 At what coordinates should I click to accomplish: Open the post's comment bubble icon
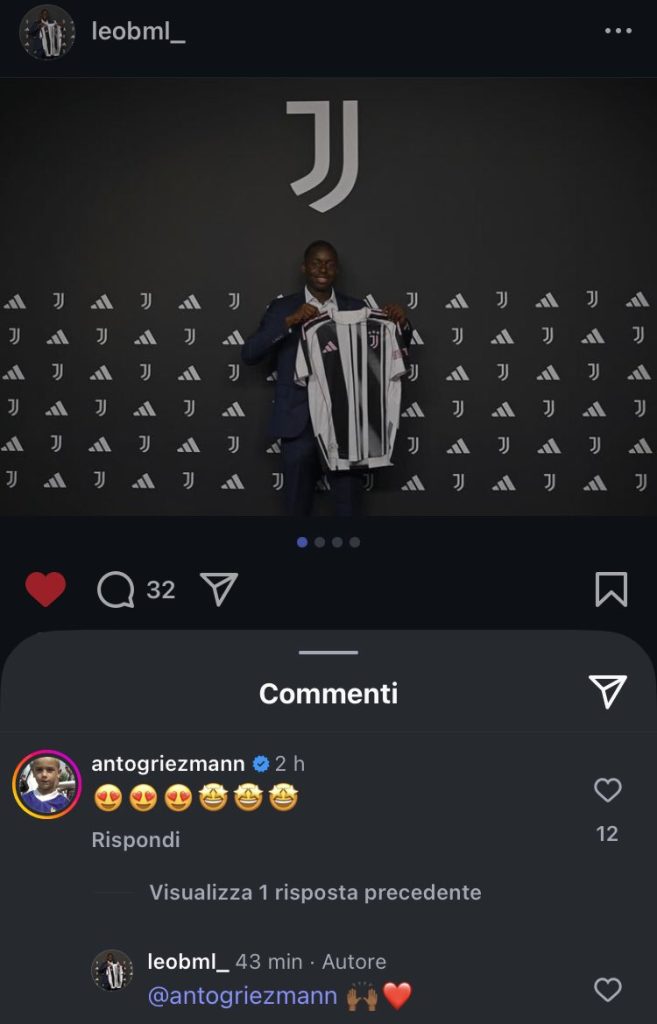pyautogui.click(x=116, y=590)
